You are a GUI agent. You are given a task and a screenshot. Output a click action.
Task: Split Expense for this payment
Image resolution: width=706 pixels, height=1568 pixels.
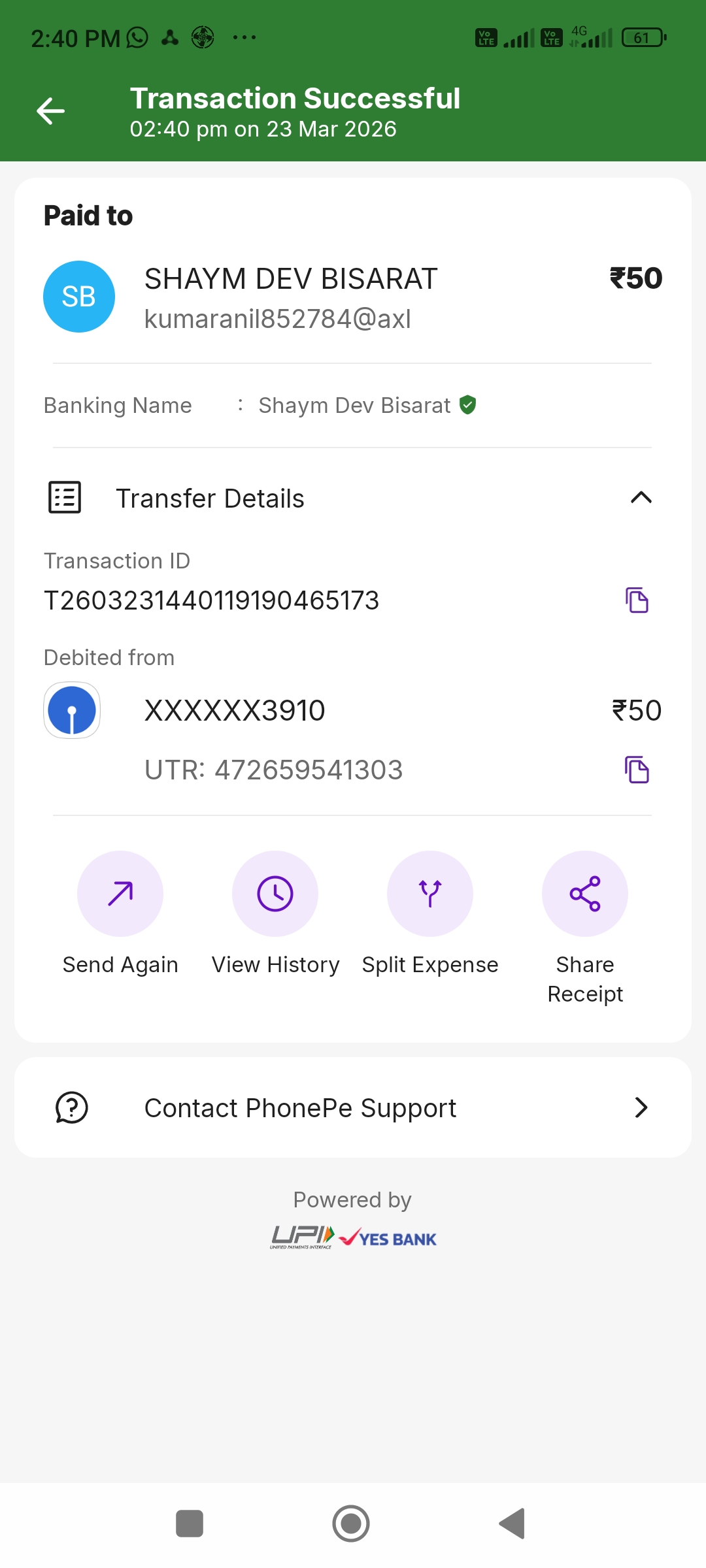pyautogui.click(x=430, y=894)
